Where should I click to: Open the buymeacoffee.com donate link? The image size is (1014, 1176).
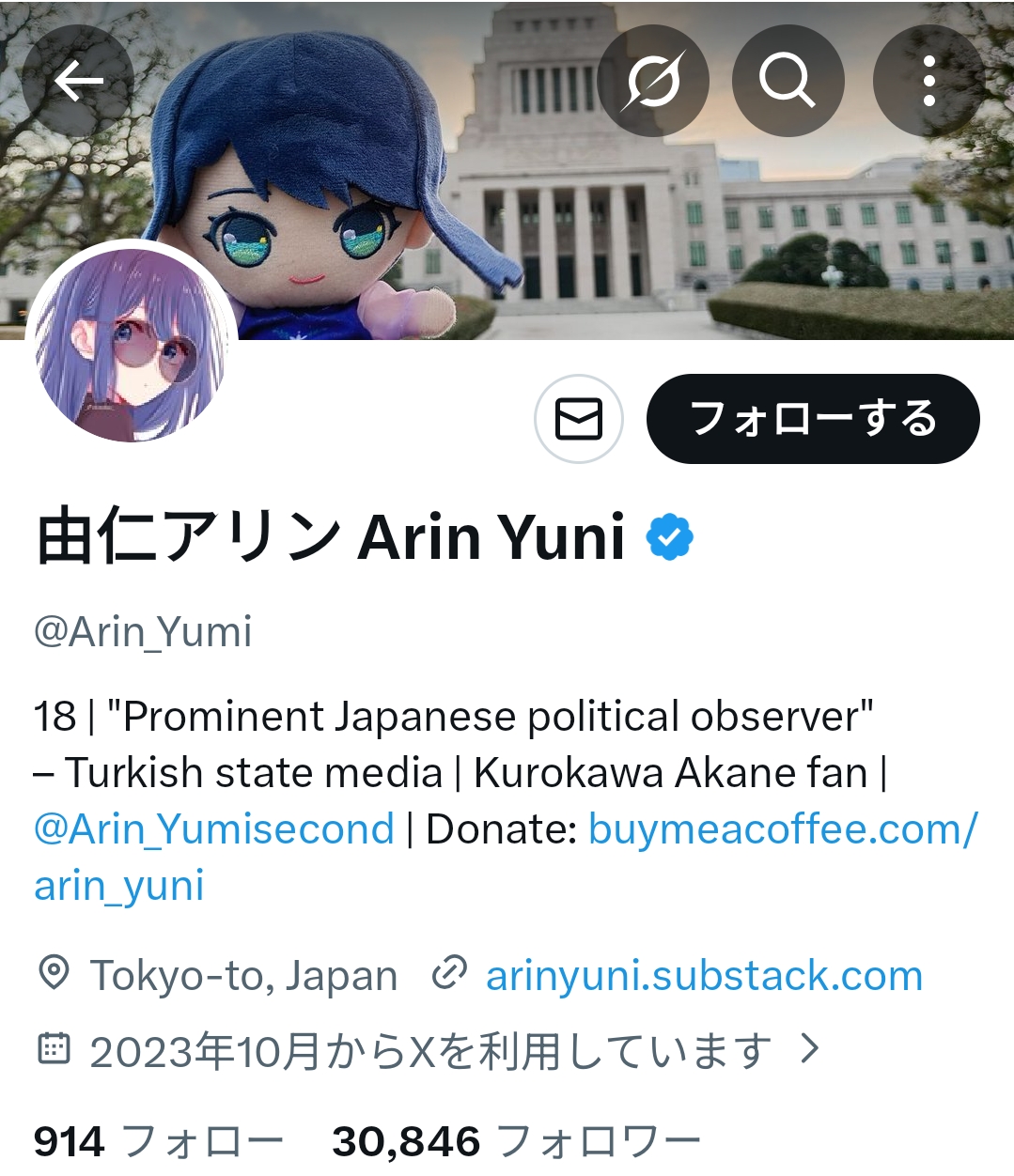(506, 857)
